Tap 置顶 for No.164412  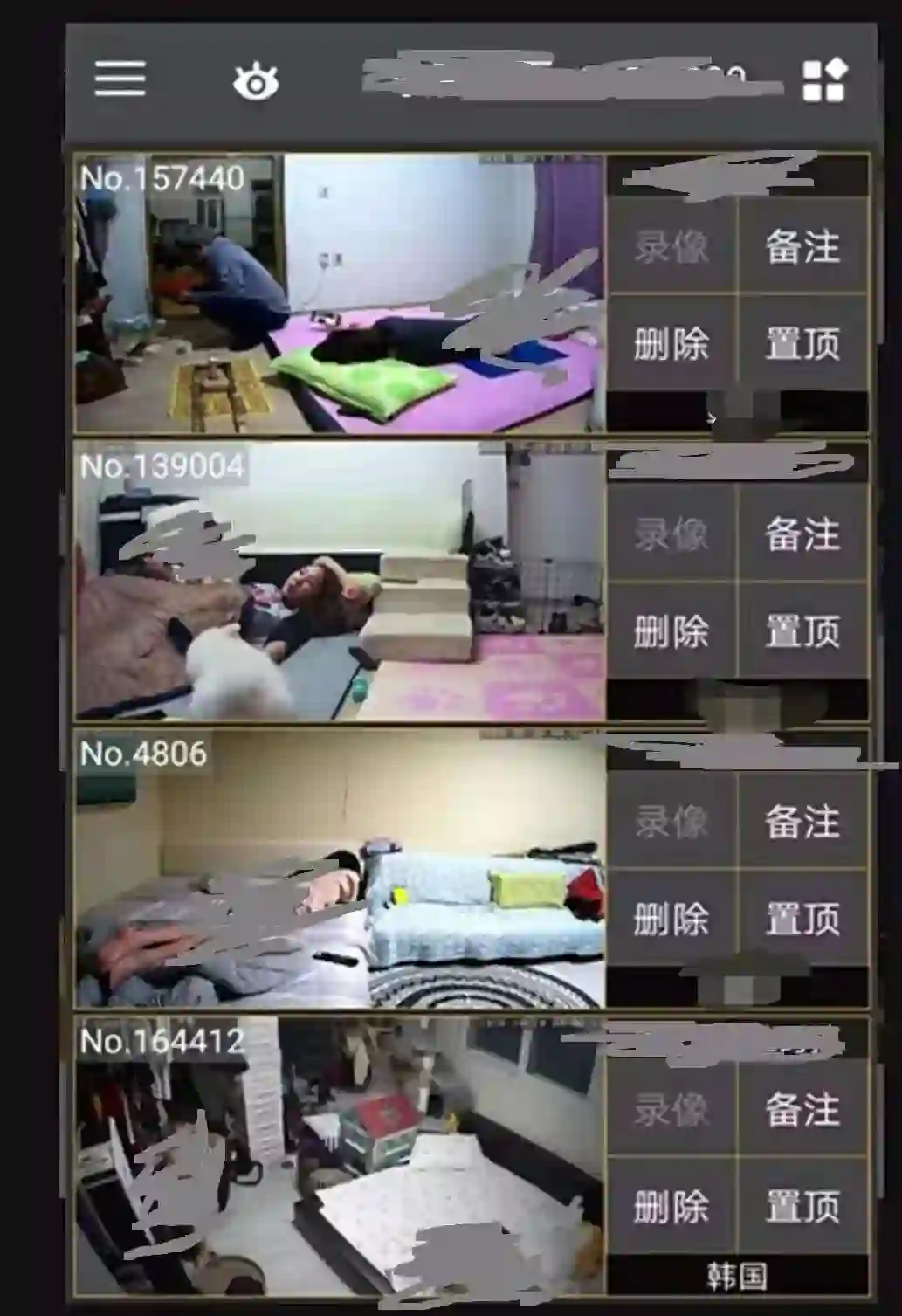(802, 1206)
